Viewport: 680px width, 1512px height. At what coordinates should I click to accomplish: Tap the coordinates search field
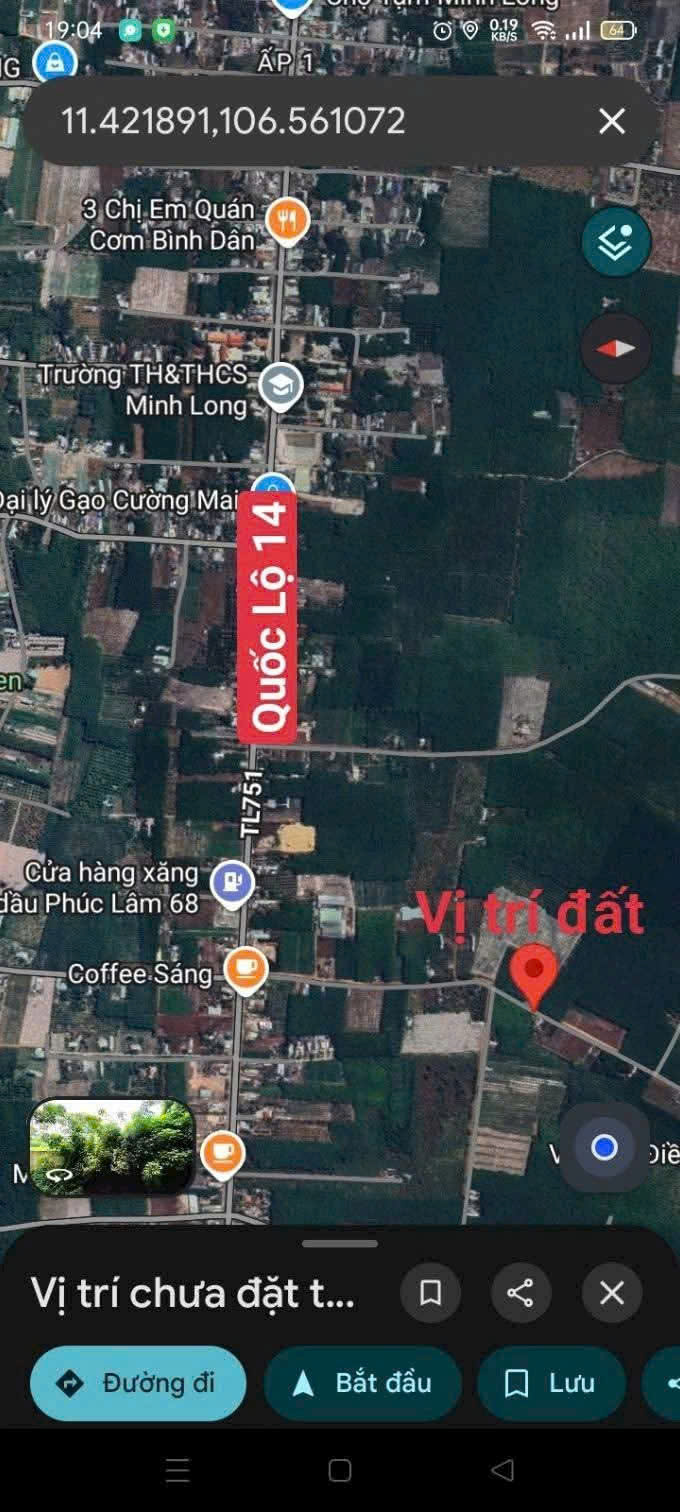[x=300, y=122]
